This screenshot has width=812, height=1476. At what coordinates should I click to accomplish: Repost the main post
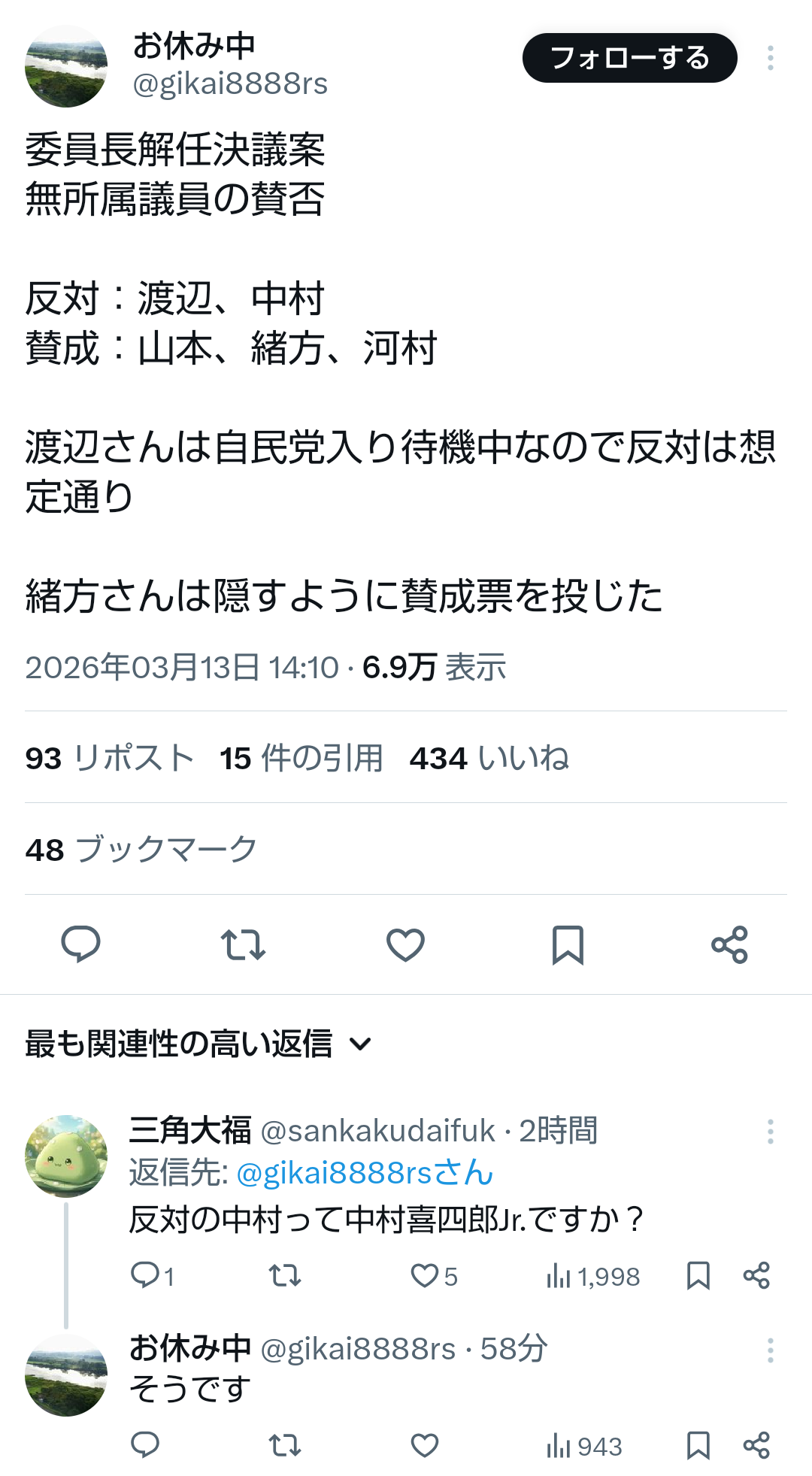click(x=243, y=944)
